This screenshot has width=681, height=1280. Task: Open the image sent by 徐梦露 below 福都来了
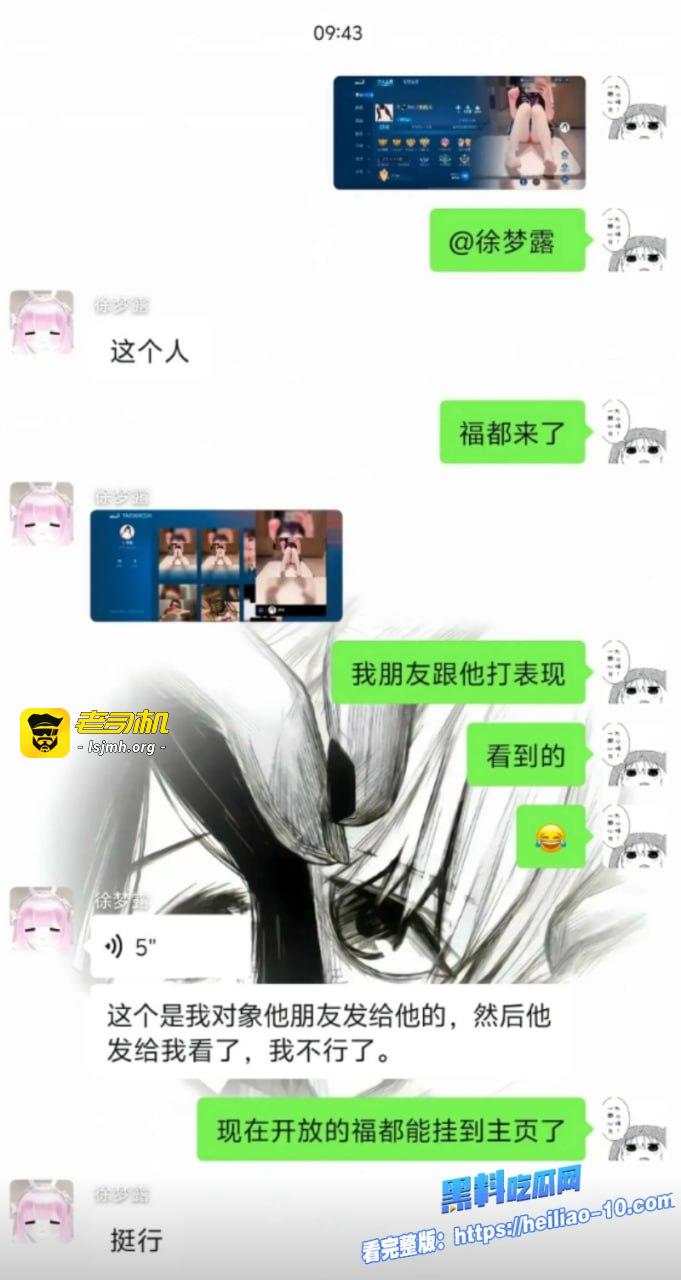click(216, 566)
